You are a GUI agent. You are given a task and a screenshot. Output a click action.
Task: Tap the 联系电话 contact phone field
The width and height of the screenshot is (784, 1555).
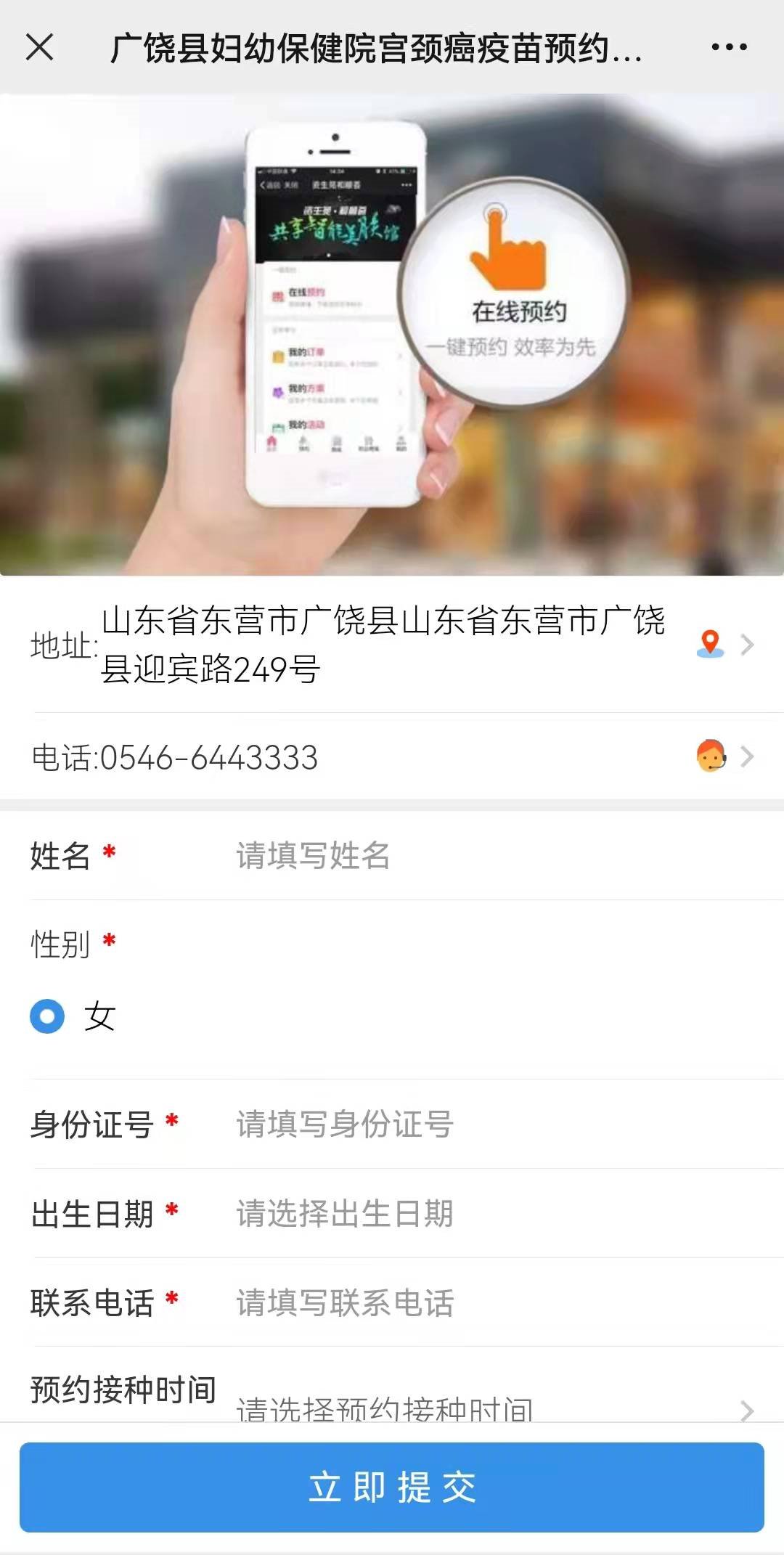pyautogui.click(x=494, y=1303)
